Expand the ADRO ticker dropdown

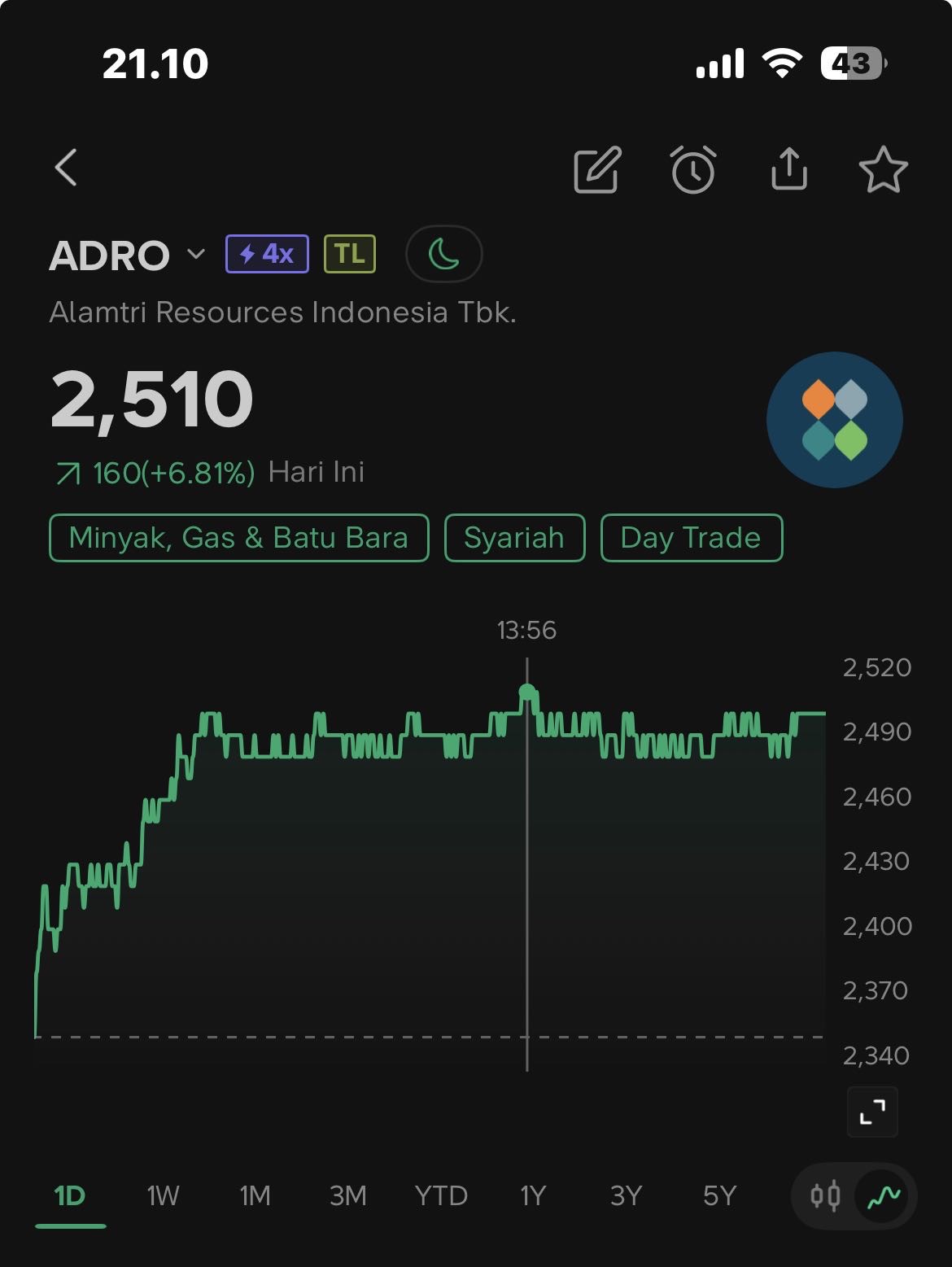coord(196,254)
